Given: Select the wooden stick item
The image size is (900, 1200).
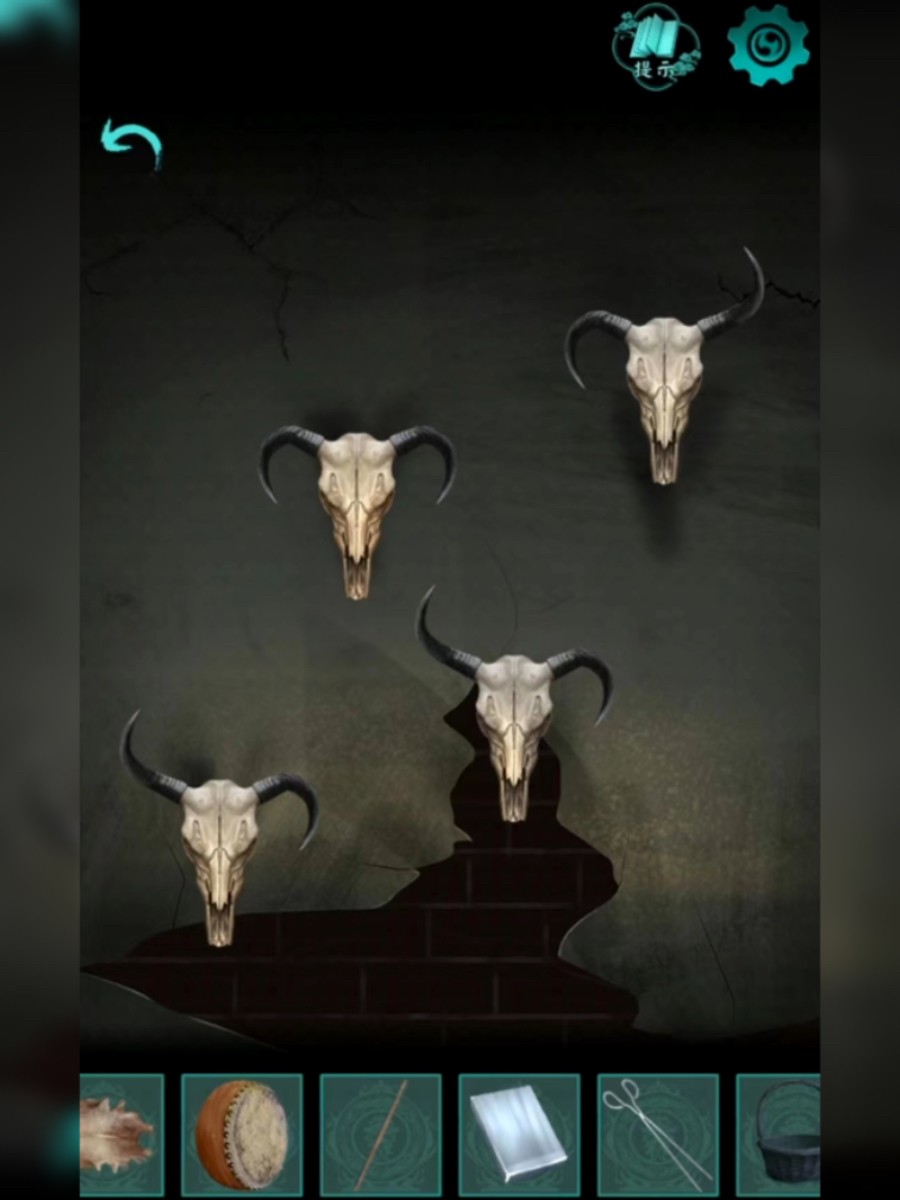Looking at the screenshot, I should tap(380, 1134).
